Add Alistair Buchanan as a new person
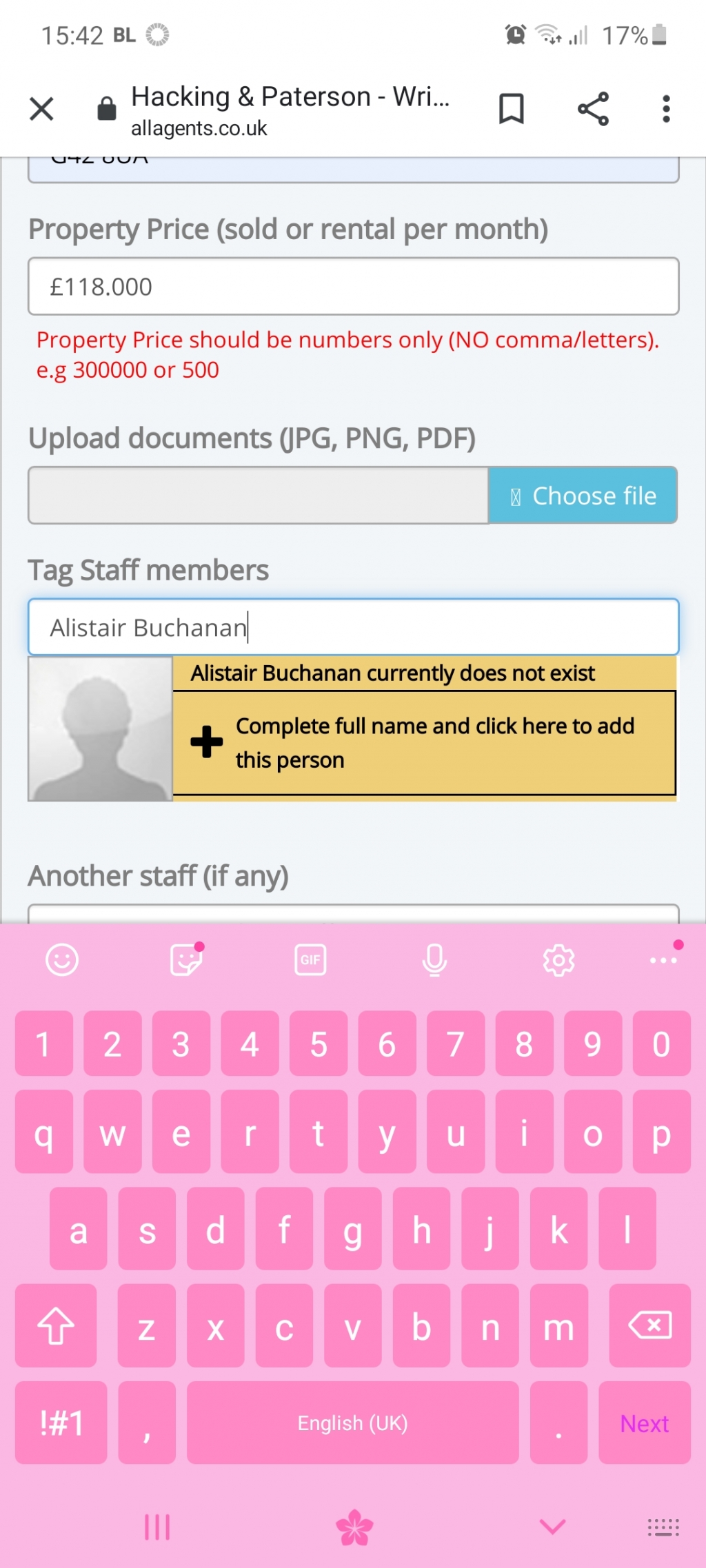Viewport: 706px width, 1568px height. (423, 743)
